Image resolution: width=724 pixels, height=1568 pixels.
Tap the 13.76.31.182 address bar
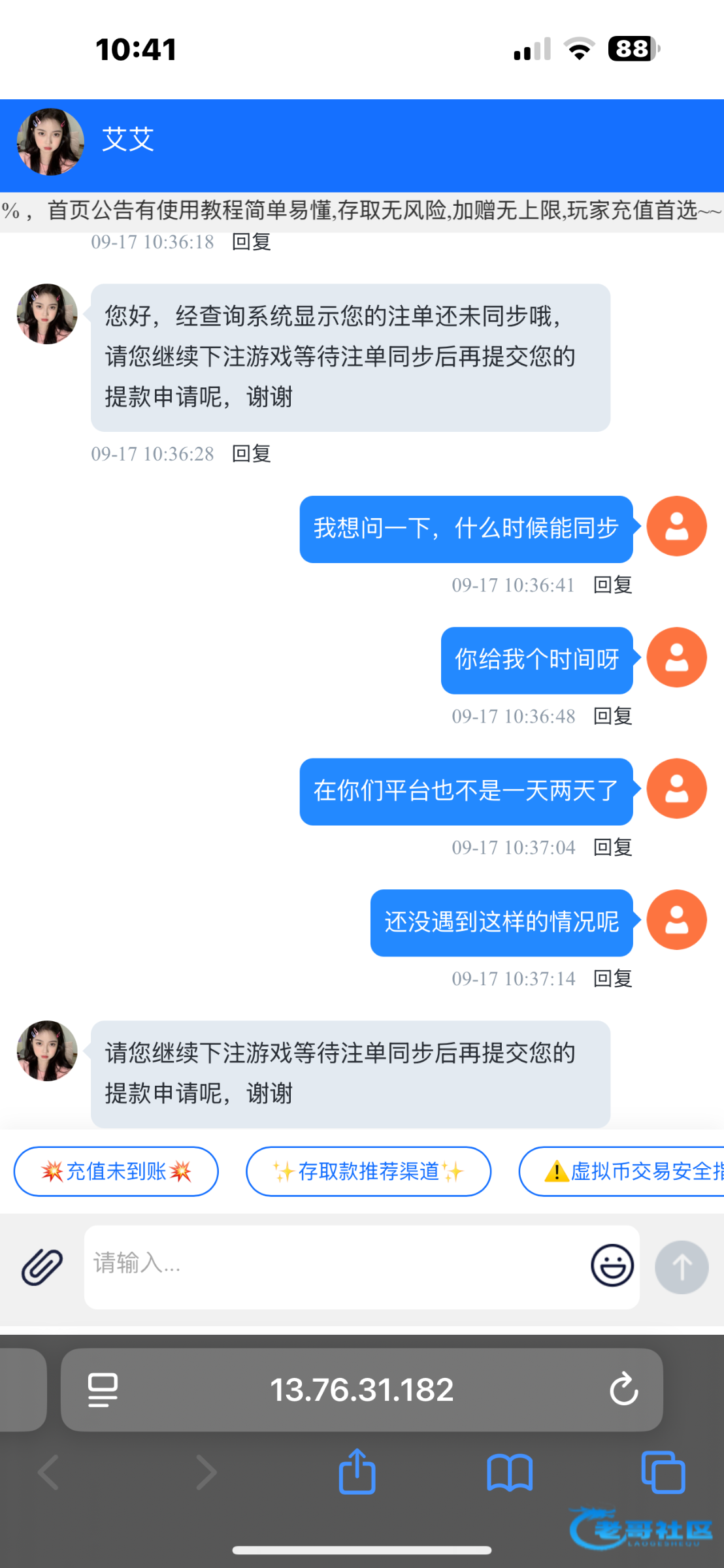pyautogui.click(x=361, y=1390)
